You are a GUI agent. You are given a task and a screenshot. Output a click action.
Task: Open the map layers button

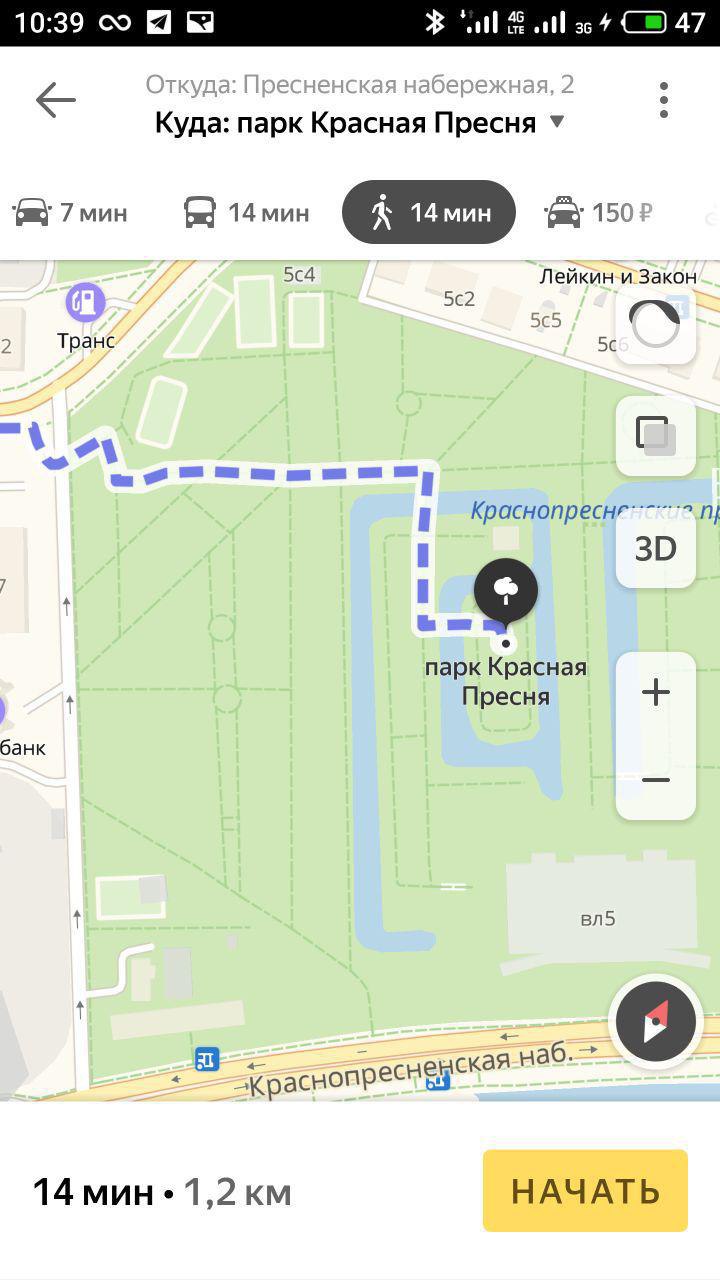point(655,435)
